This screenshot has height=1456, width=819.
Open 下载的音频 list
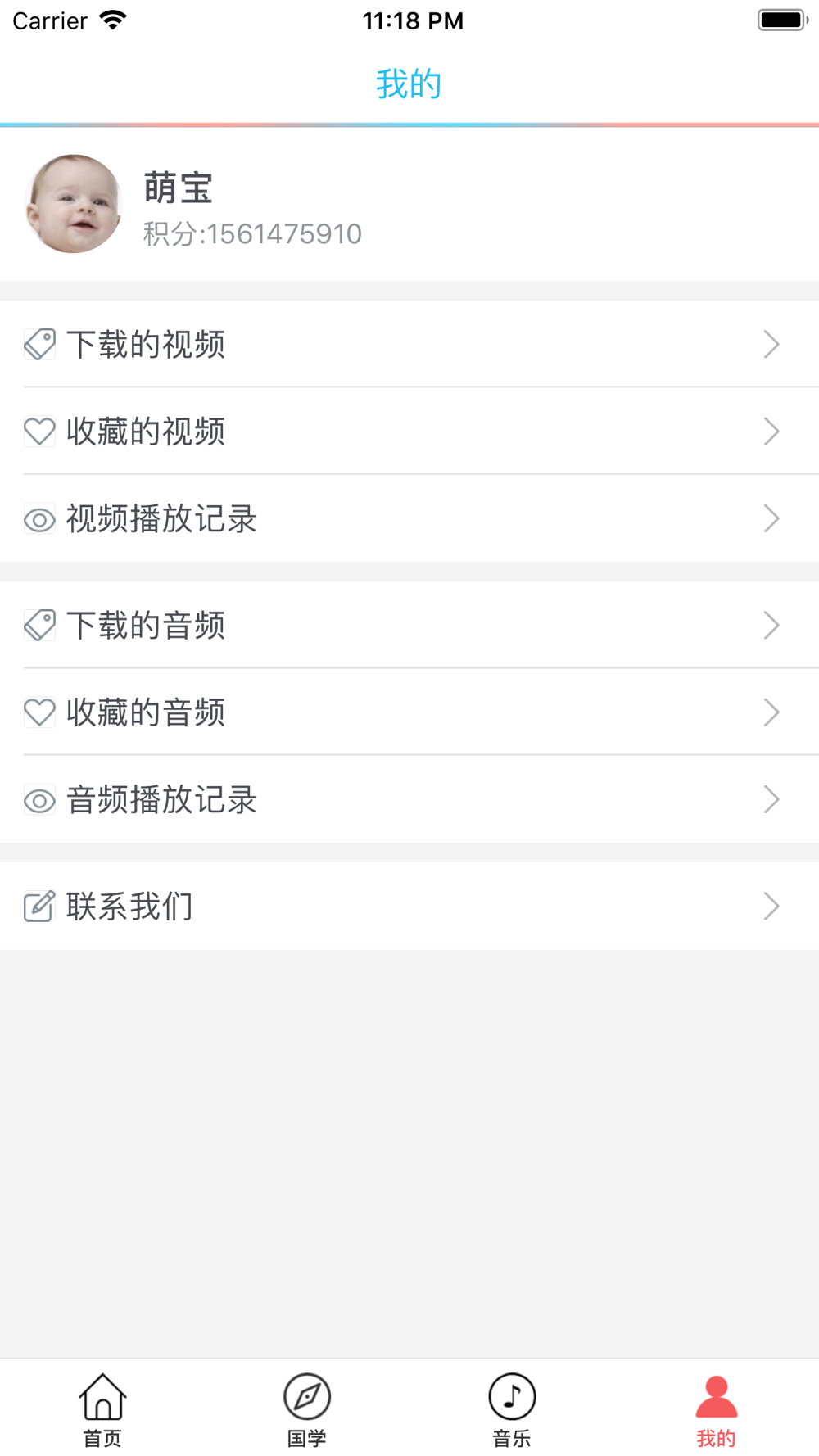[409, 626]
